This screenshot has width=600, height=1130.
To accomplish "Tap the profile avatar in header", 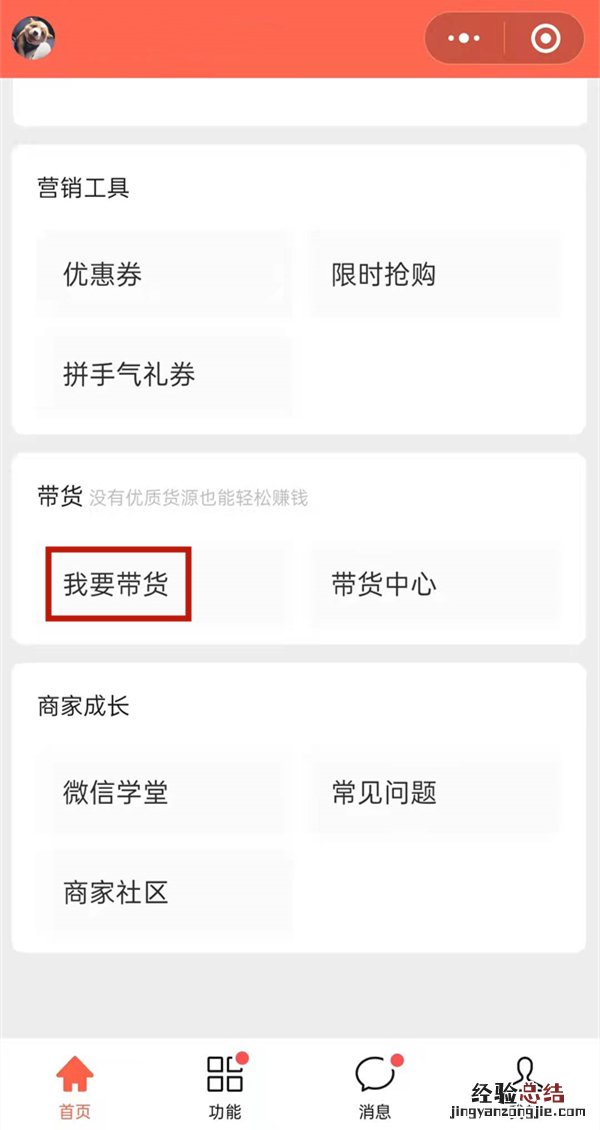I will click(x=33, y=38).
